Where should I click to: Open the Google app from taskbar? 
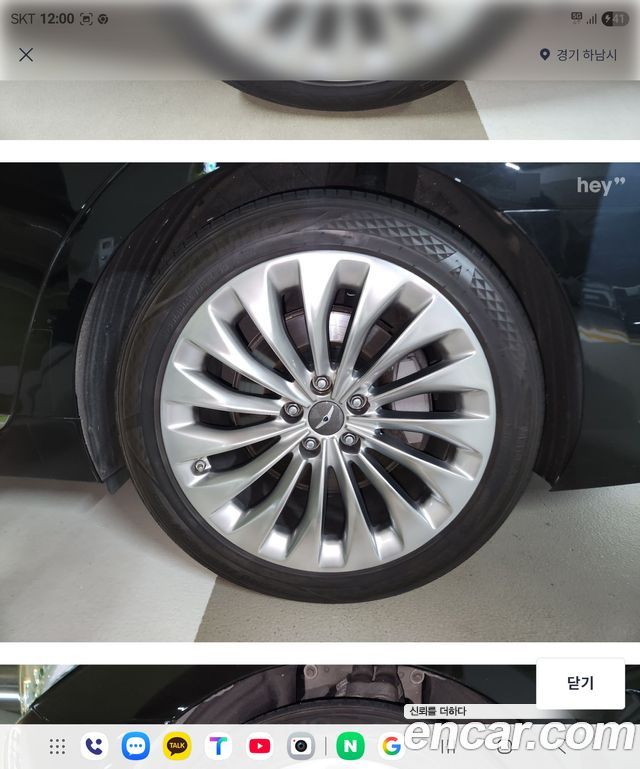pyautogui.click(x=390, y=746)
